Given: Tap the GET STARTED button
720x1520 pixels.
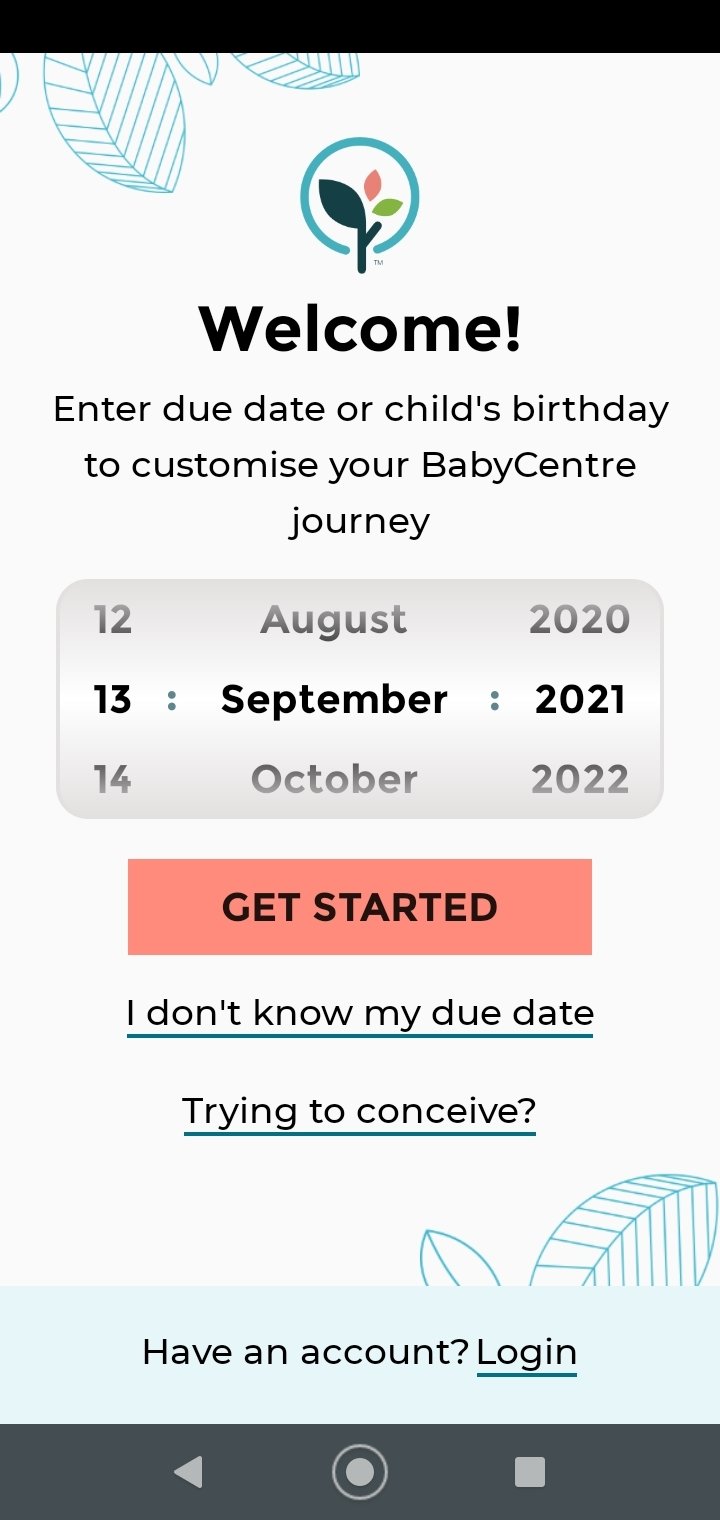Looking at the screenshot, I should tap(360, 907).
